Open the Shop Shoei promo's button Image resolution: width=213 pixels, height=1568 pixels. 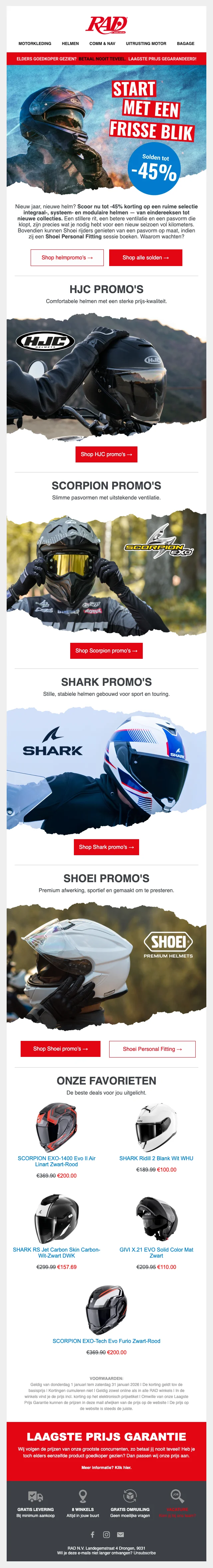60,1049
